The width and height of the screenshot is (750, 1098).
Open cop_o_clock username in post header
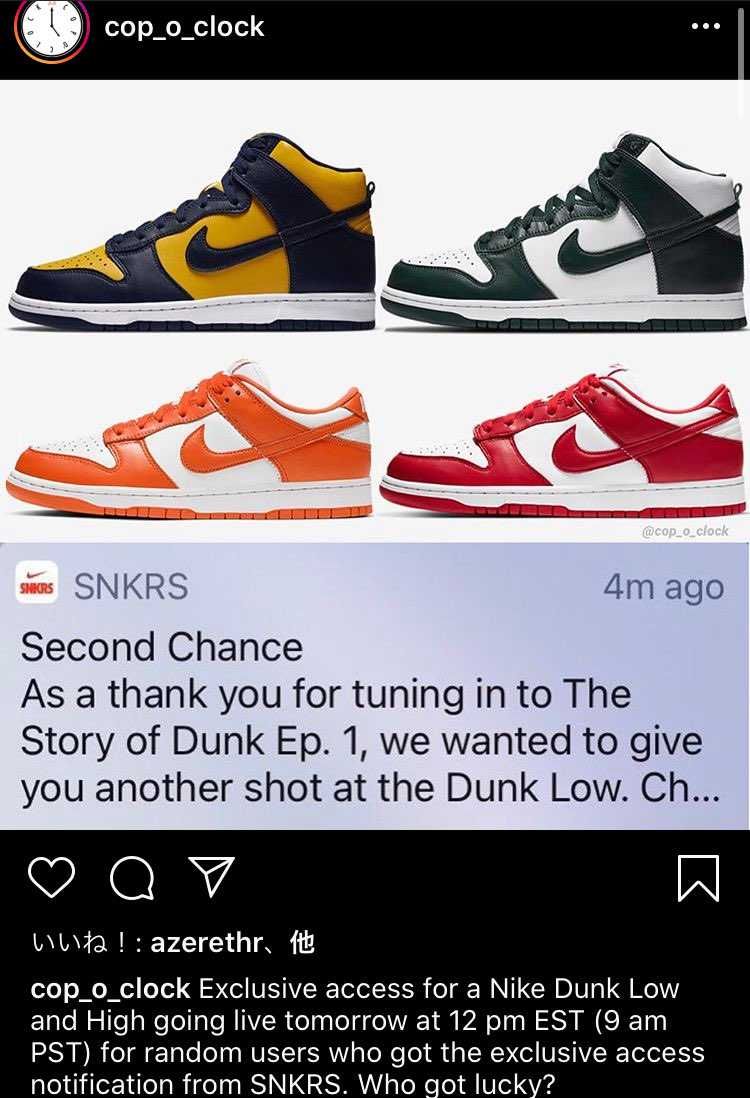pos(184,28)
